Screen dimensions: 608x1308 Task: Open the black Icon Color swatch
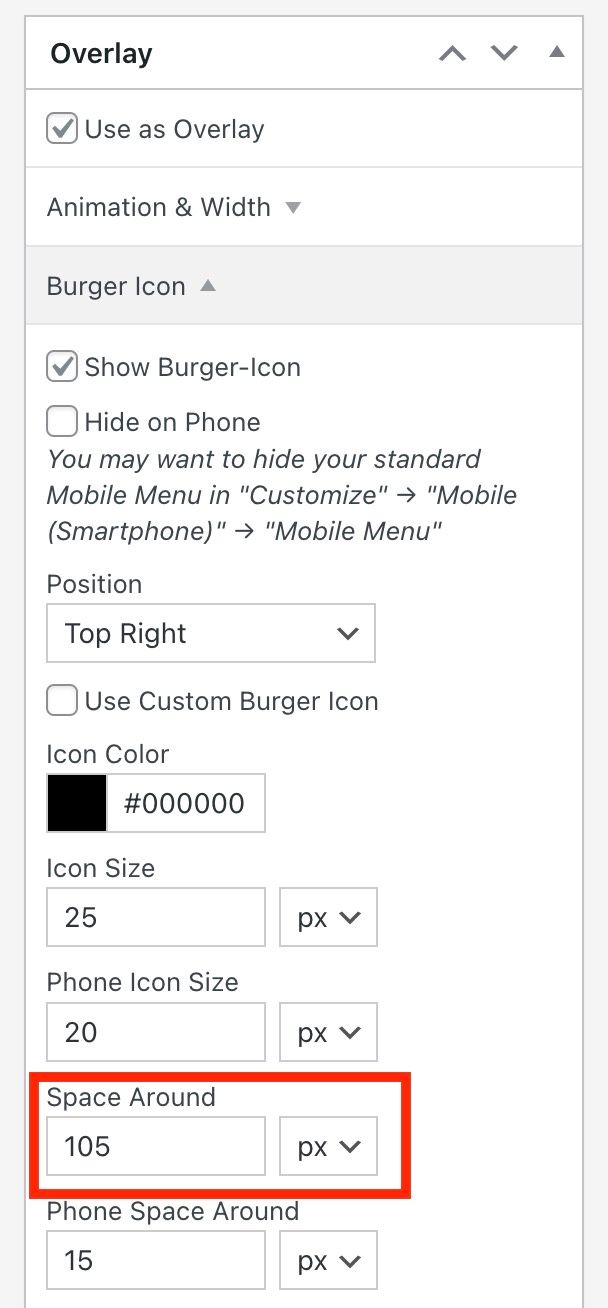point(77,803)
